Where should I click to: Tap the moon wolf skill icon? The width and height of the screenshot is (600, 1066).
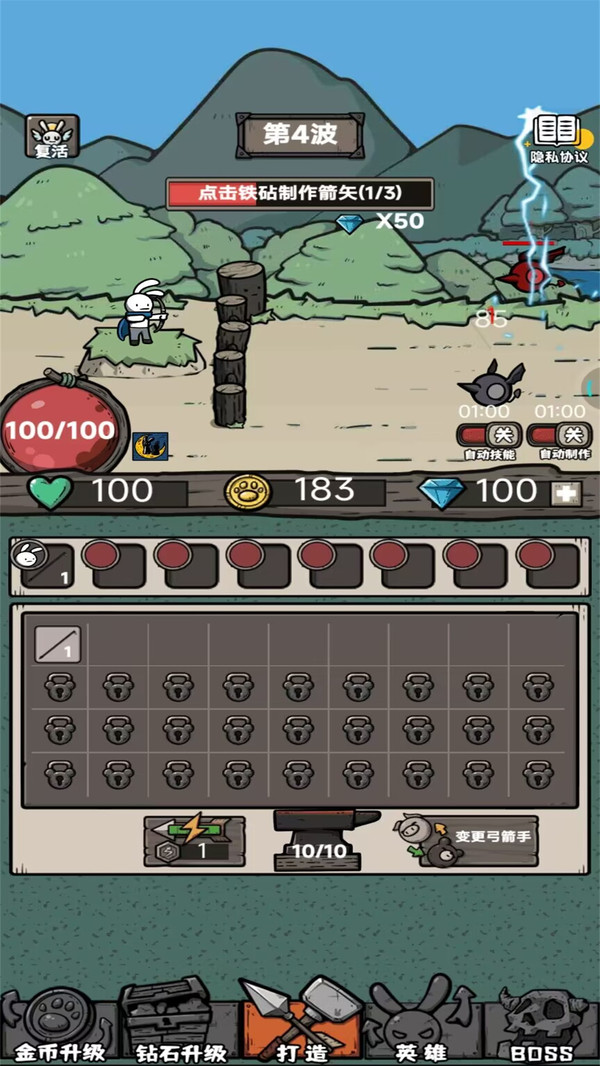[x=150, y=446]
